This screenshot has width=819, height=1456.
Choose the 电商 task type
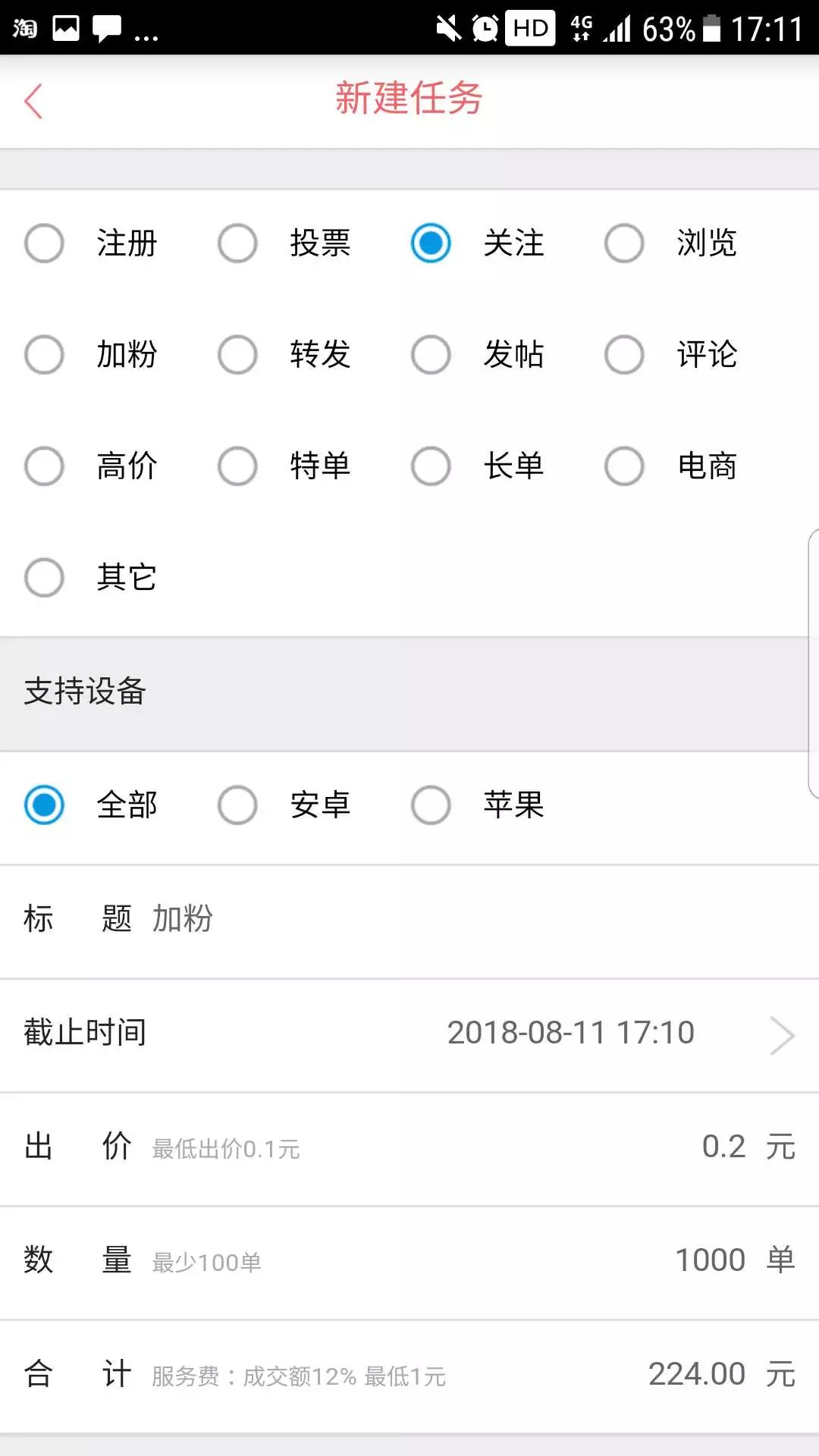click(625, 467)
